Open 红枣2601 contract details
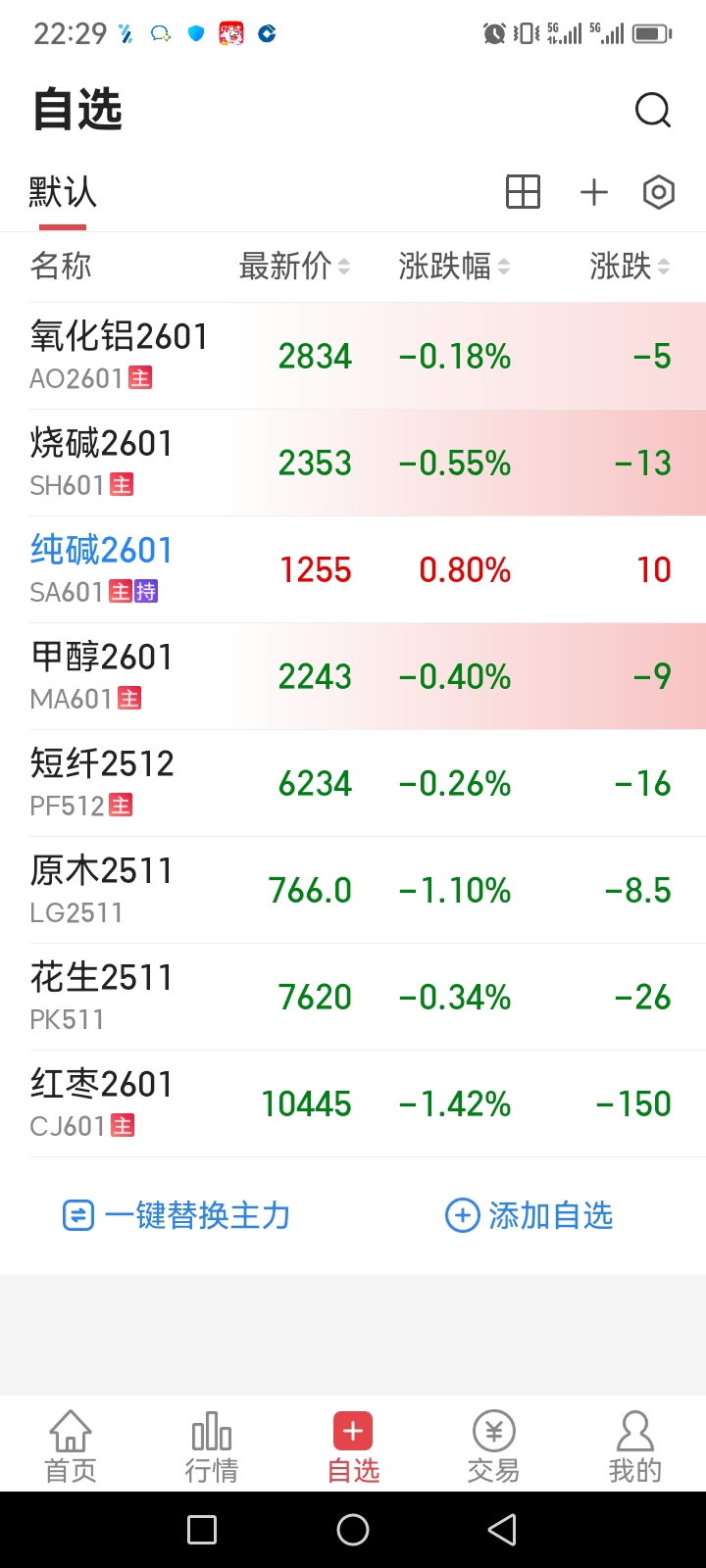The image size is (706, 1568). (353, 1103)
